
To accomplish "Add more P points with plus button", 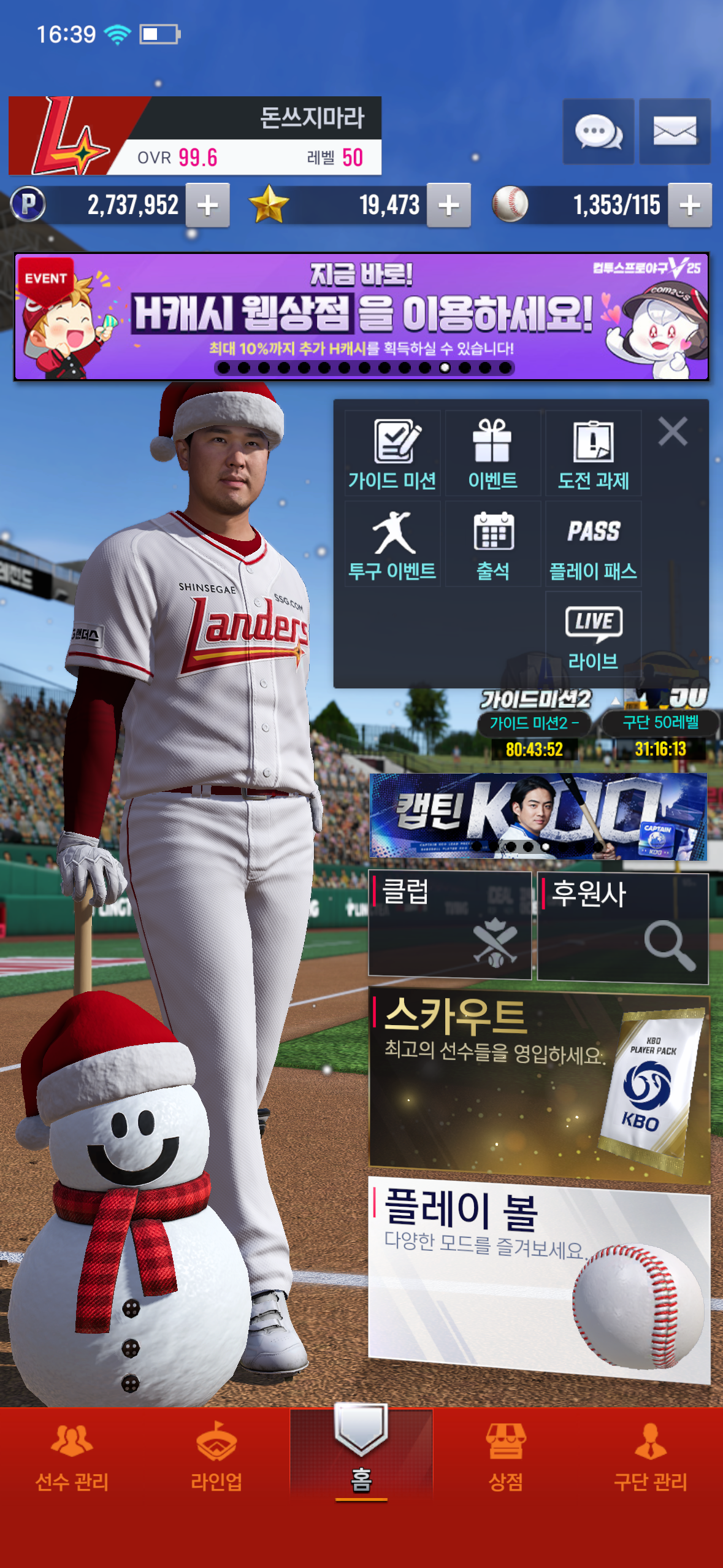I will pyautogui.click(x=208, y=206).
